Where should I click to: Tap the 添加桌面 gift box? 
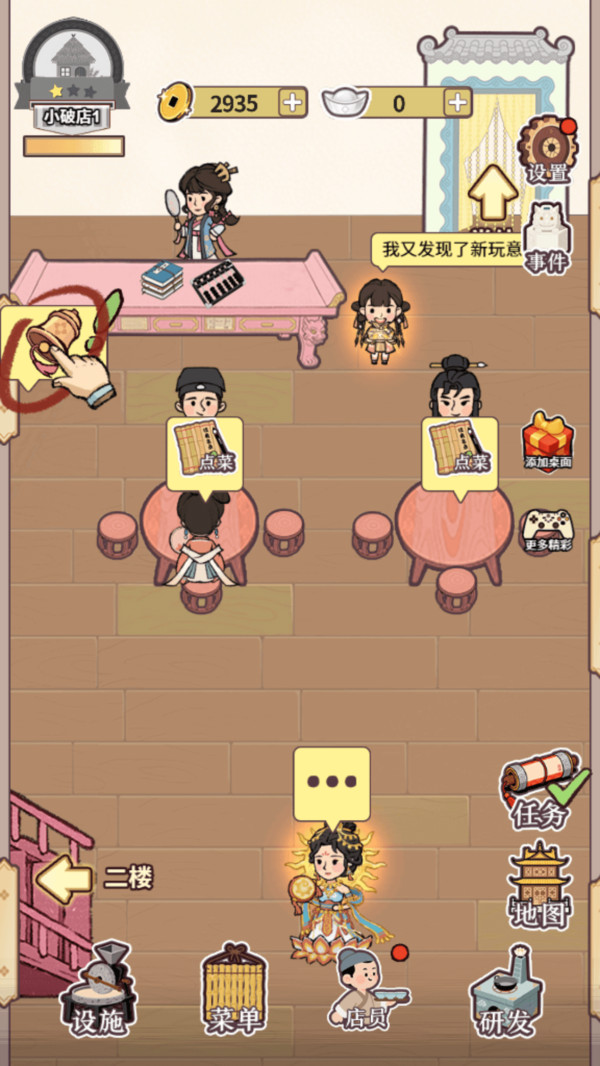coord(548,440)
